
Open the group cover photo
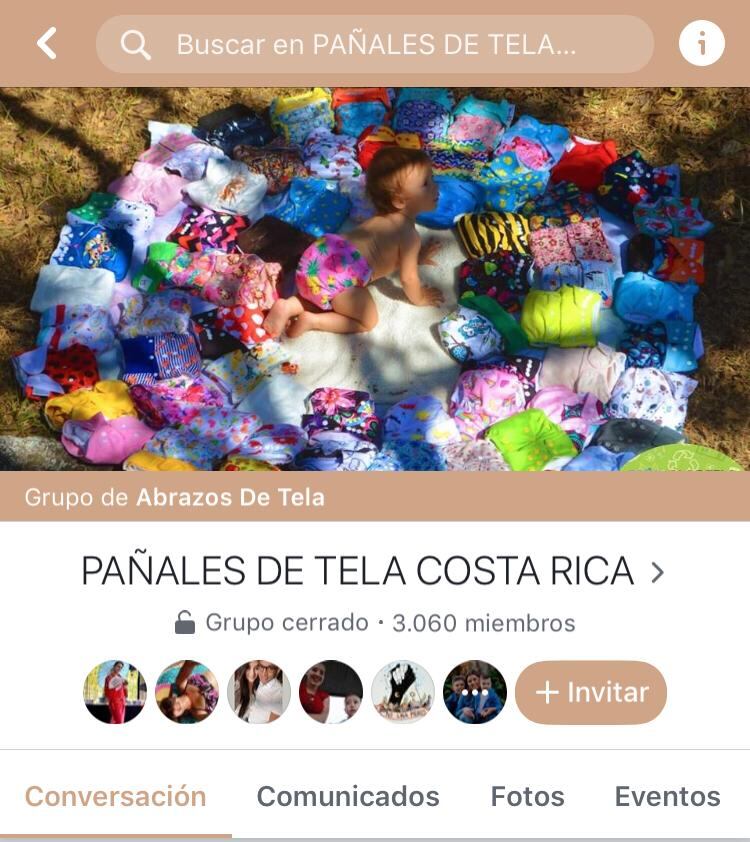tap(375, 278)
